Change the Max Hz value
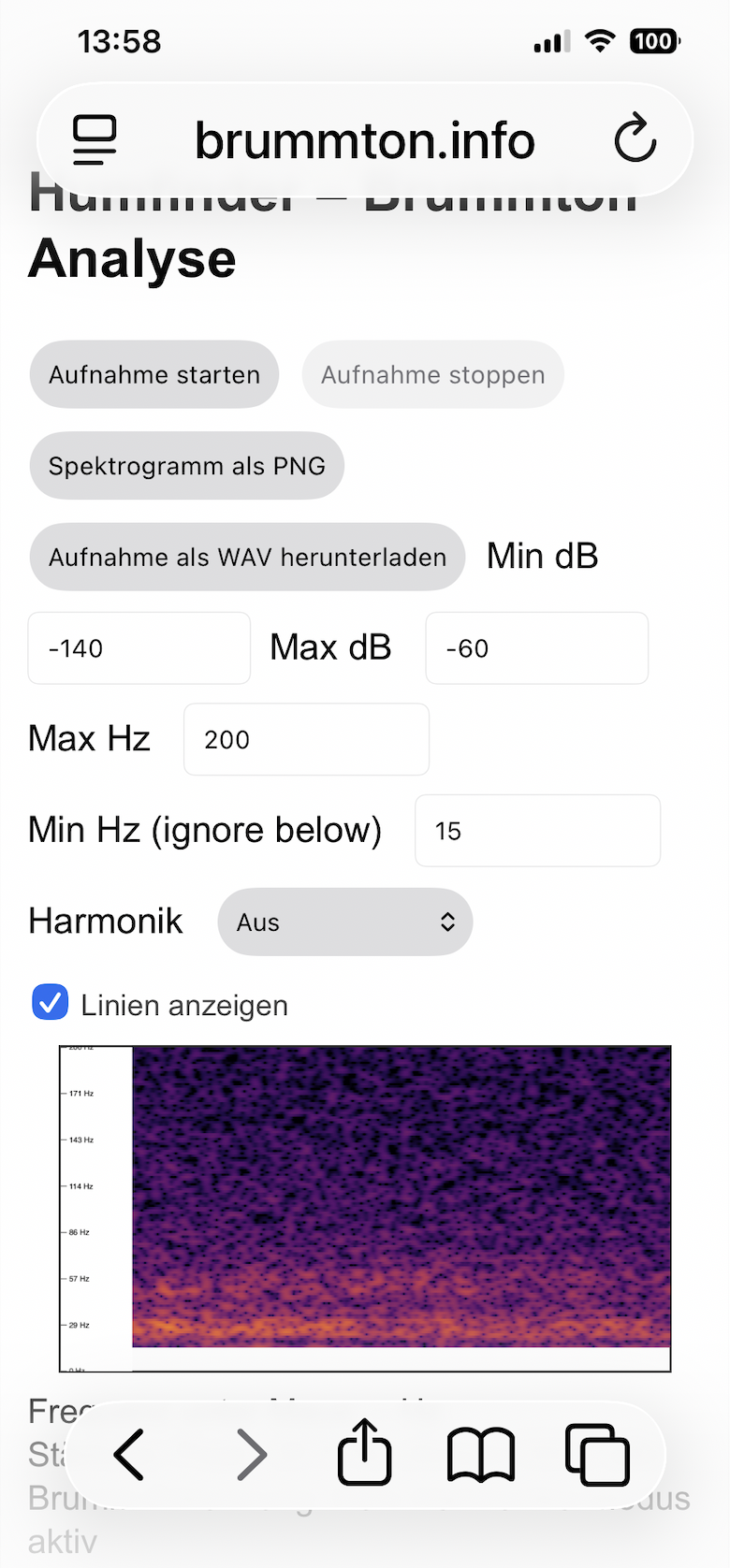The image size is (730, 1568). [306, 739]
